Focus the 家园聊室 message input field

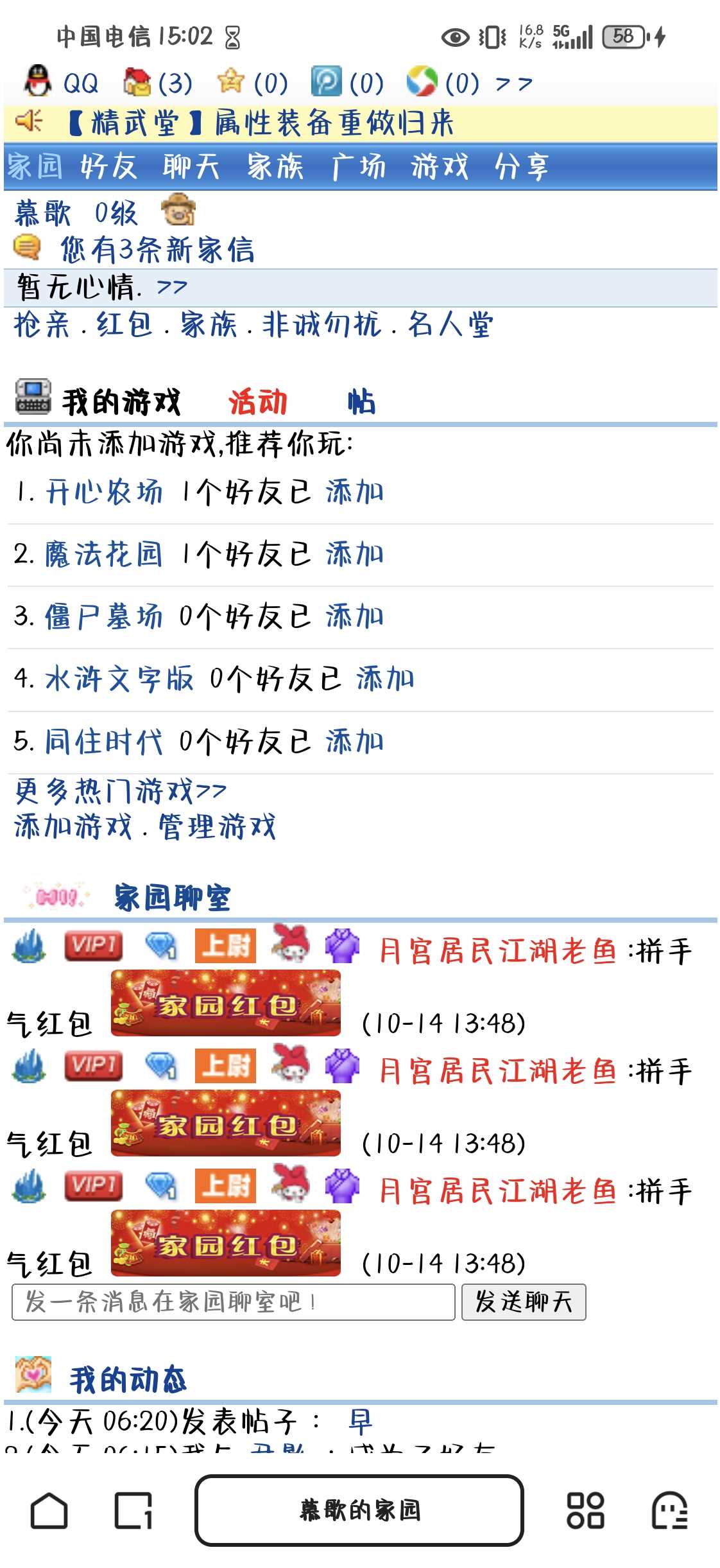pyautogui.click(x=233, y=1302)
